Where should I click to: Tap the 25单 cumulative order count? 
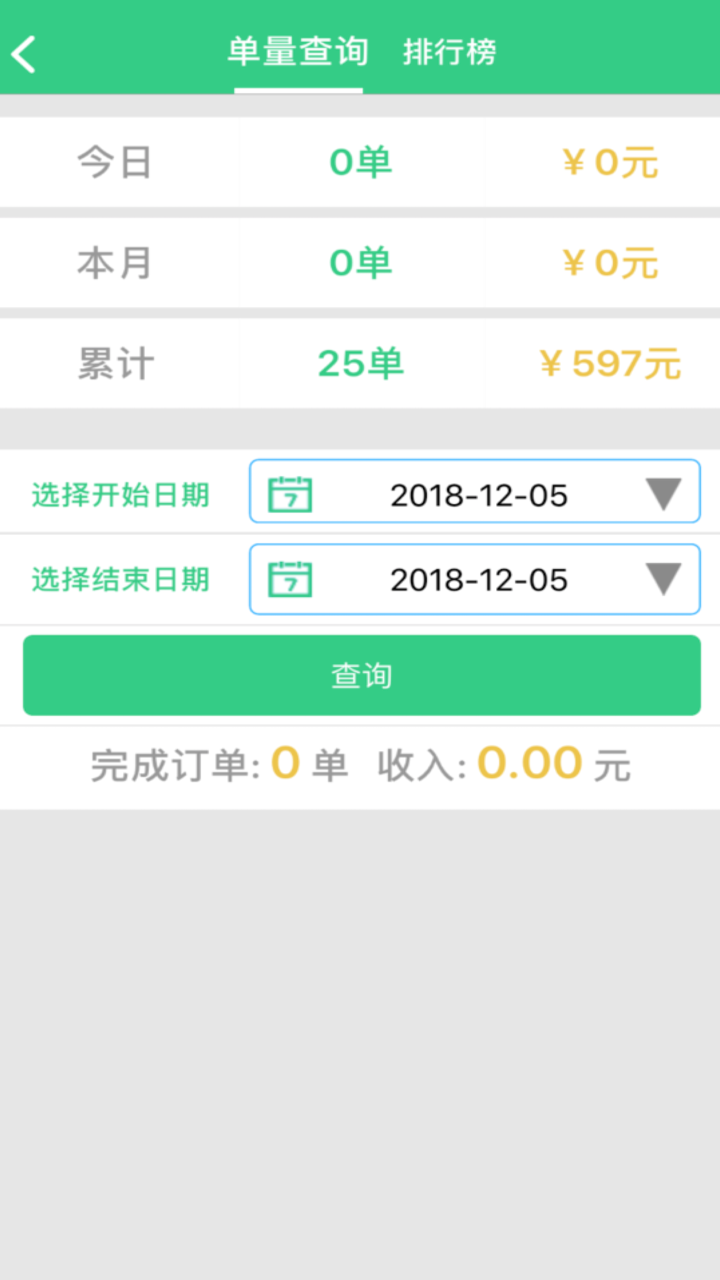[x=360, y=363]
